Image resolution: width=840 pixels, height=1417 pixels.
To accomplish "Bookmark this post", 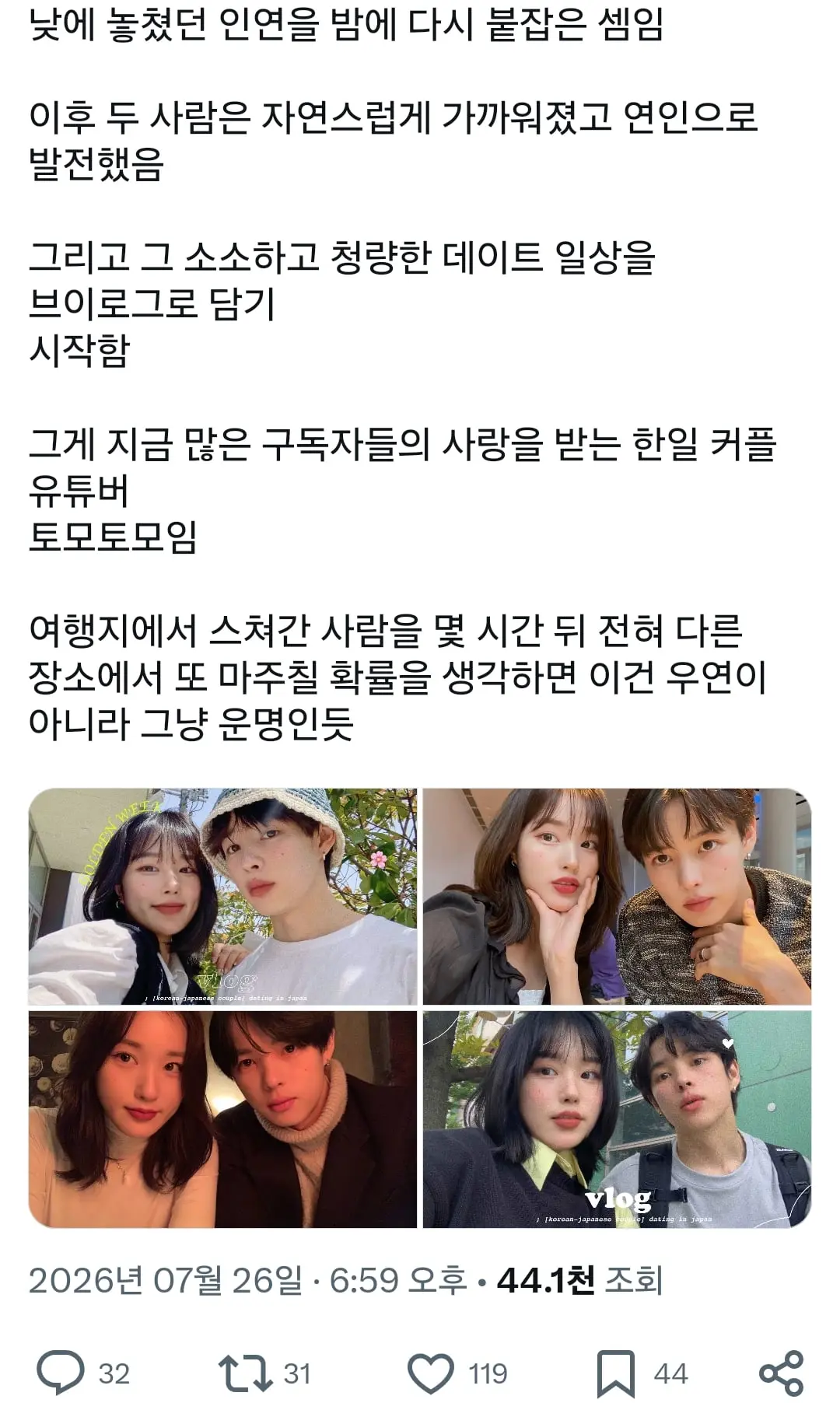I will [x=615, y=1373].
